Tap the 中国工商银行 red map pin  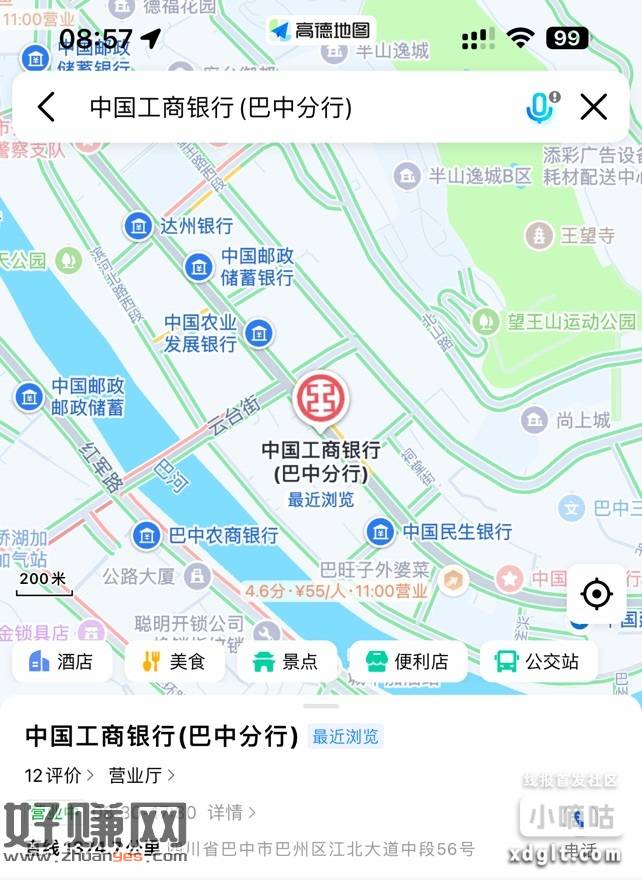click(320, 397)
